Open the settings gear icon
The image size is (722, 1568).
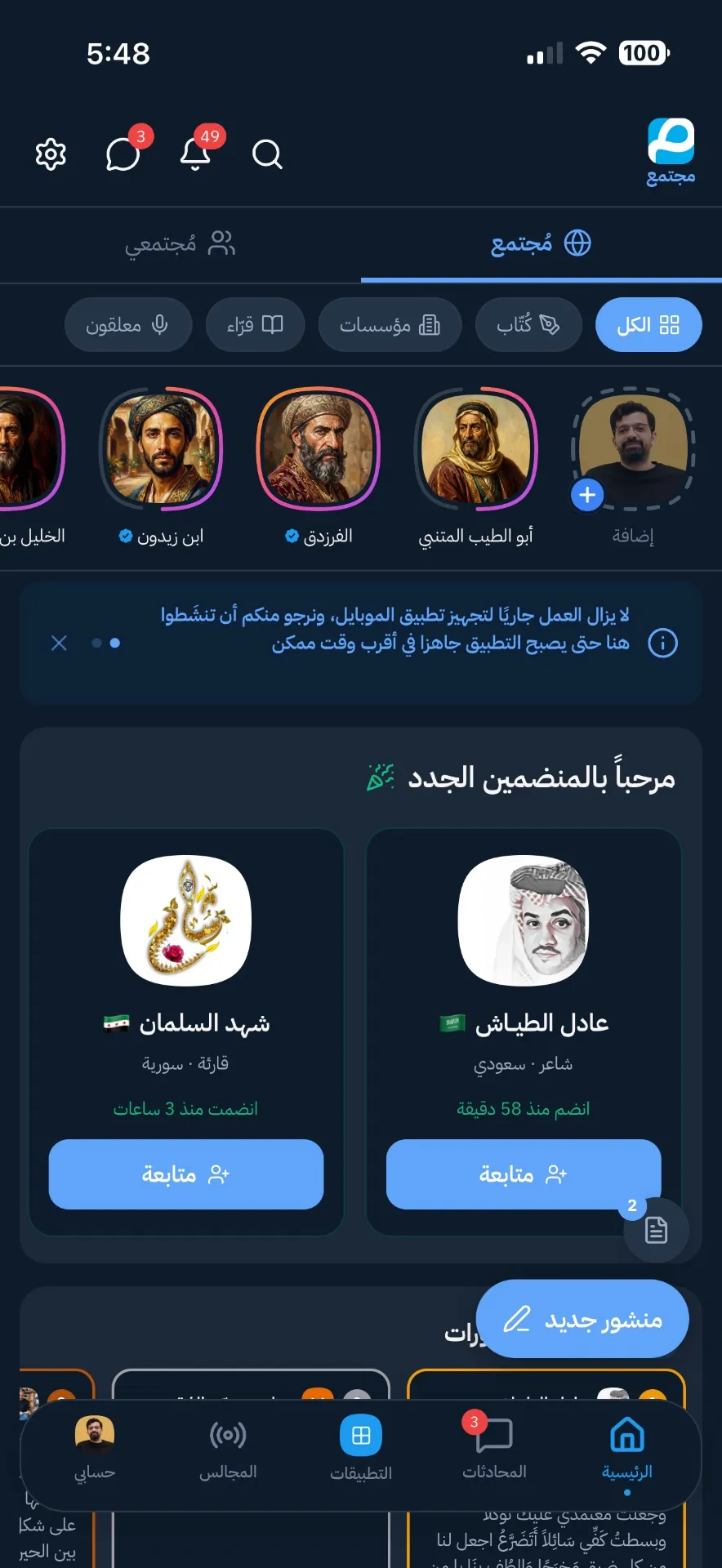[51, 154]
